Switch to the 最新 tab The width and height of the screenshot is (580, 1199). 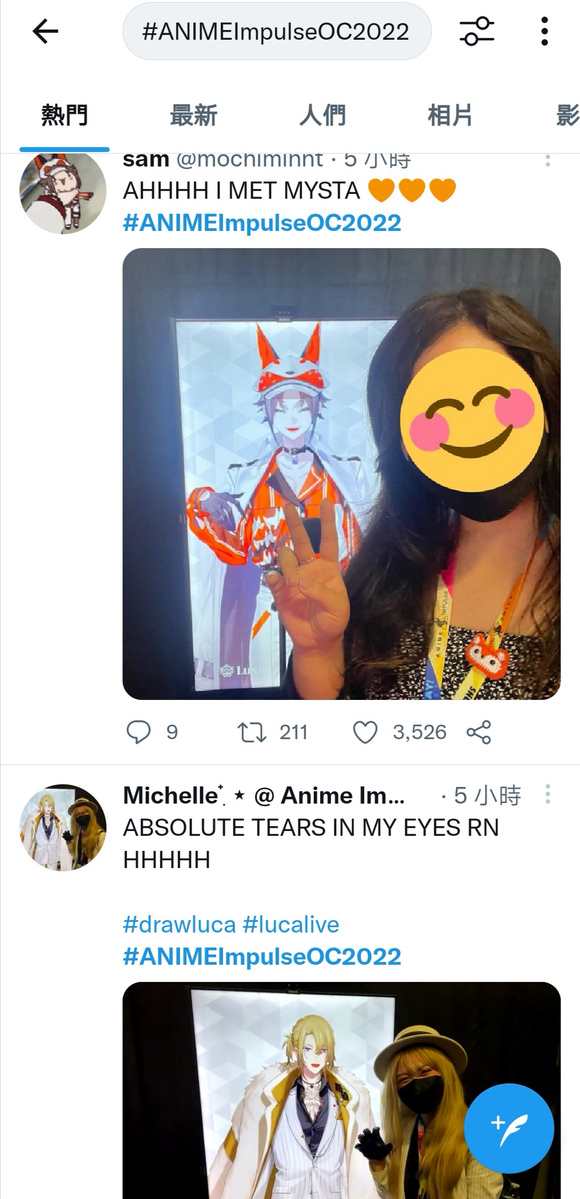[x=194, y=115]
